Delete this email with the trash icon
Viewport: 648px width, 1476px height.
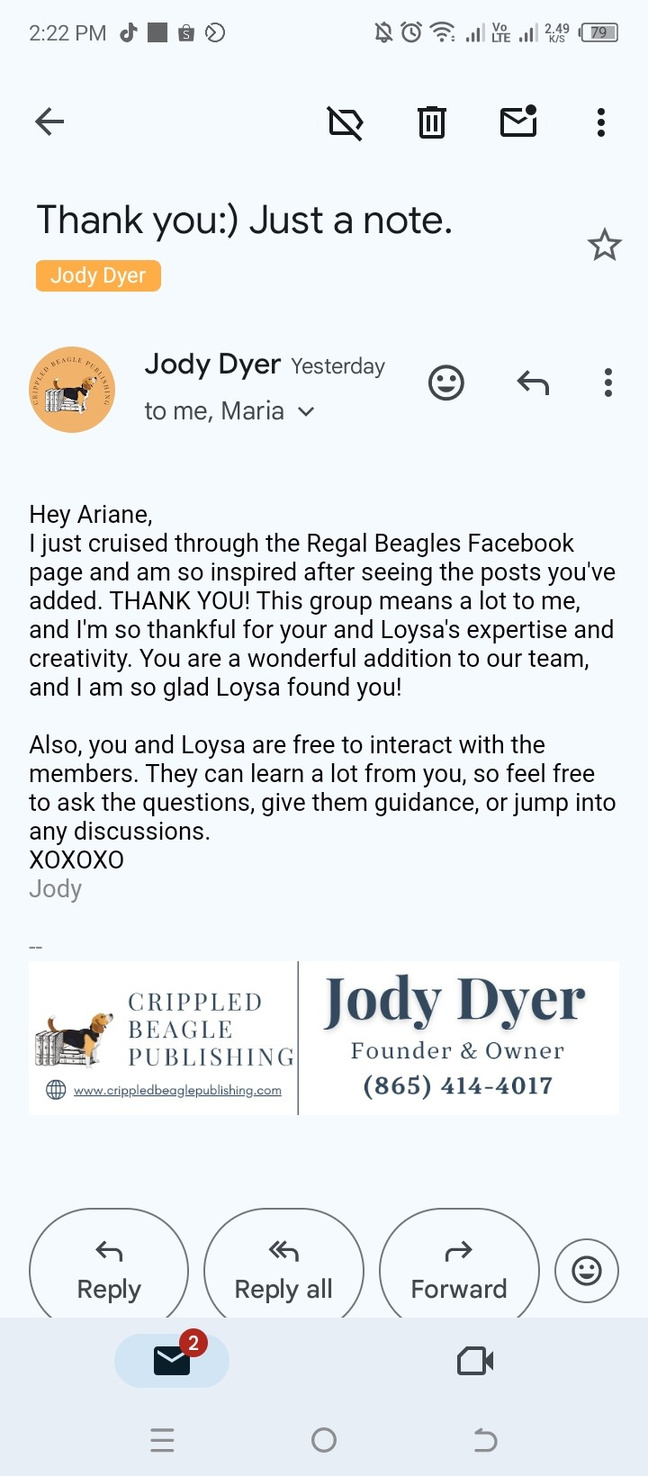point(431,122)
